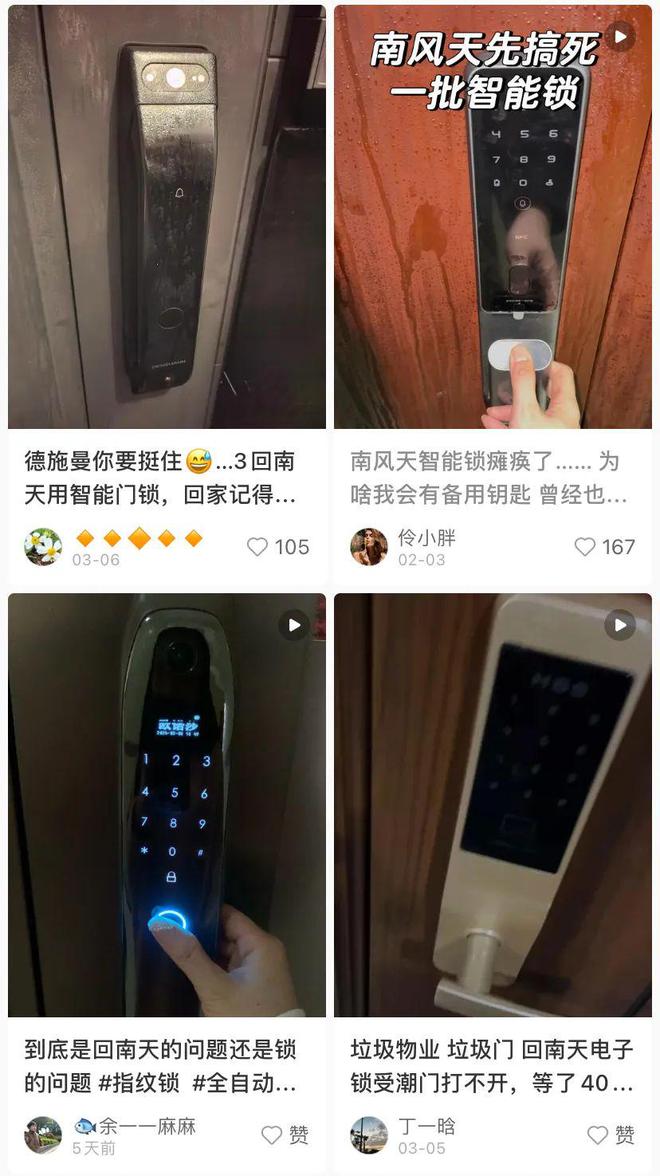Play the 南风天智能锁瘫痪了 video post
This screenshot has width=660, height=1176.
pos(493,216)
